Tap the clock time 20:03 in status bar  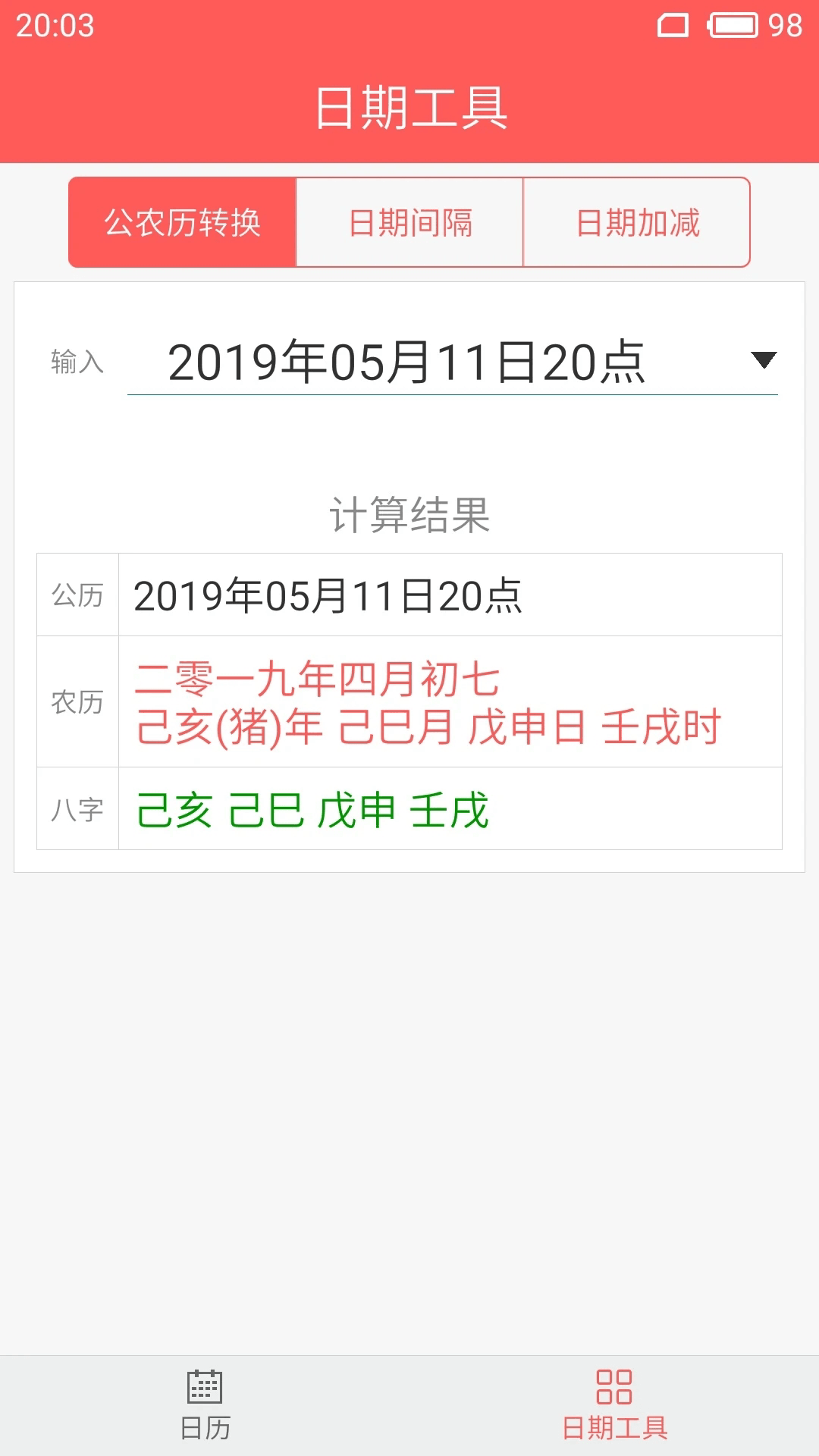coord(53,27)
